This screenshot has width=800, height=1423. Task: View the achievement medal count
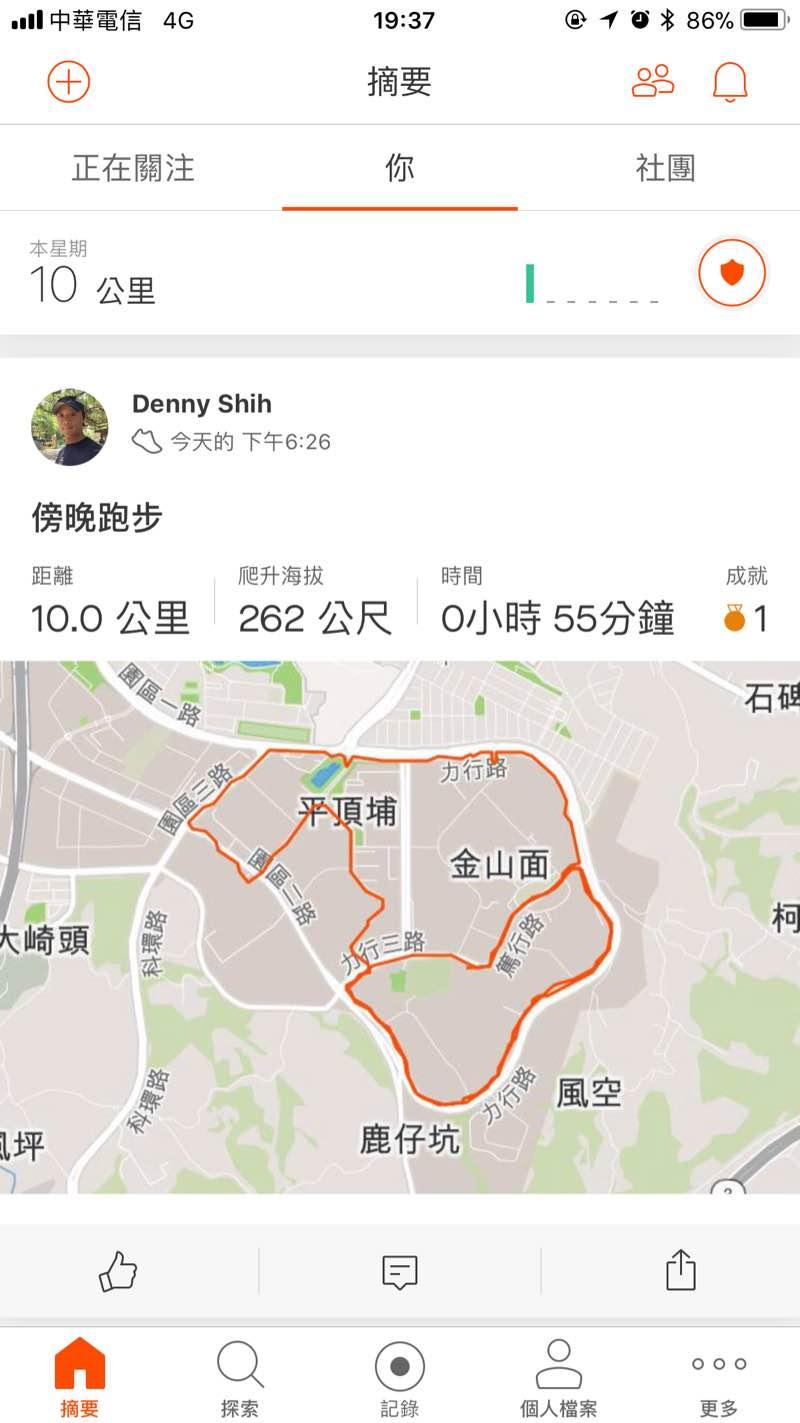(x=746, y=619)
